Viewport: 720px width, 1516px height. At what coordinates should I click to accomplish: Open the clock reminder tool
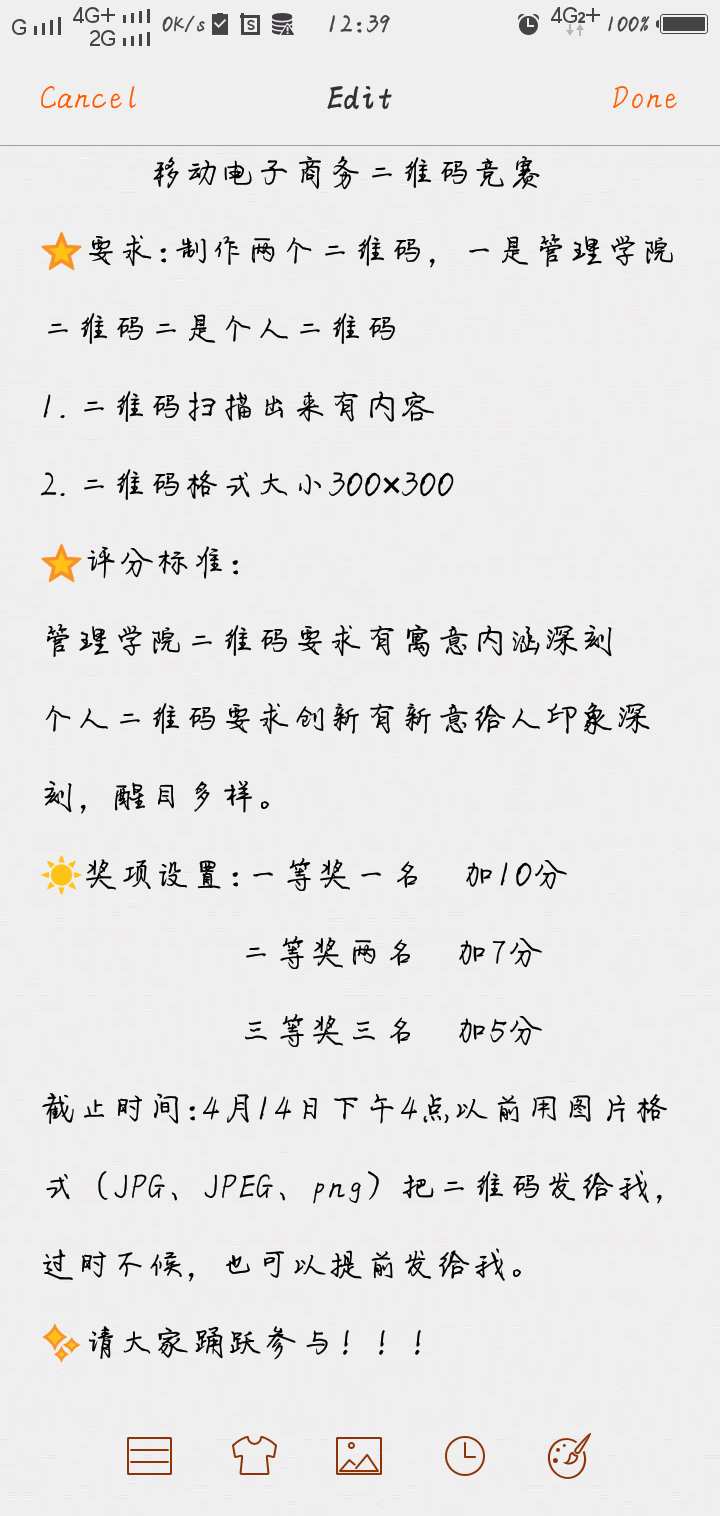465,1456
